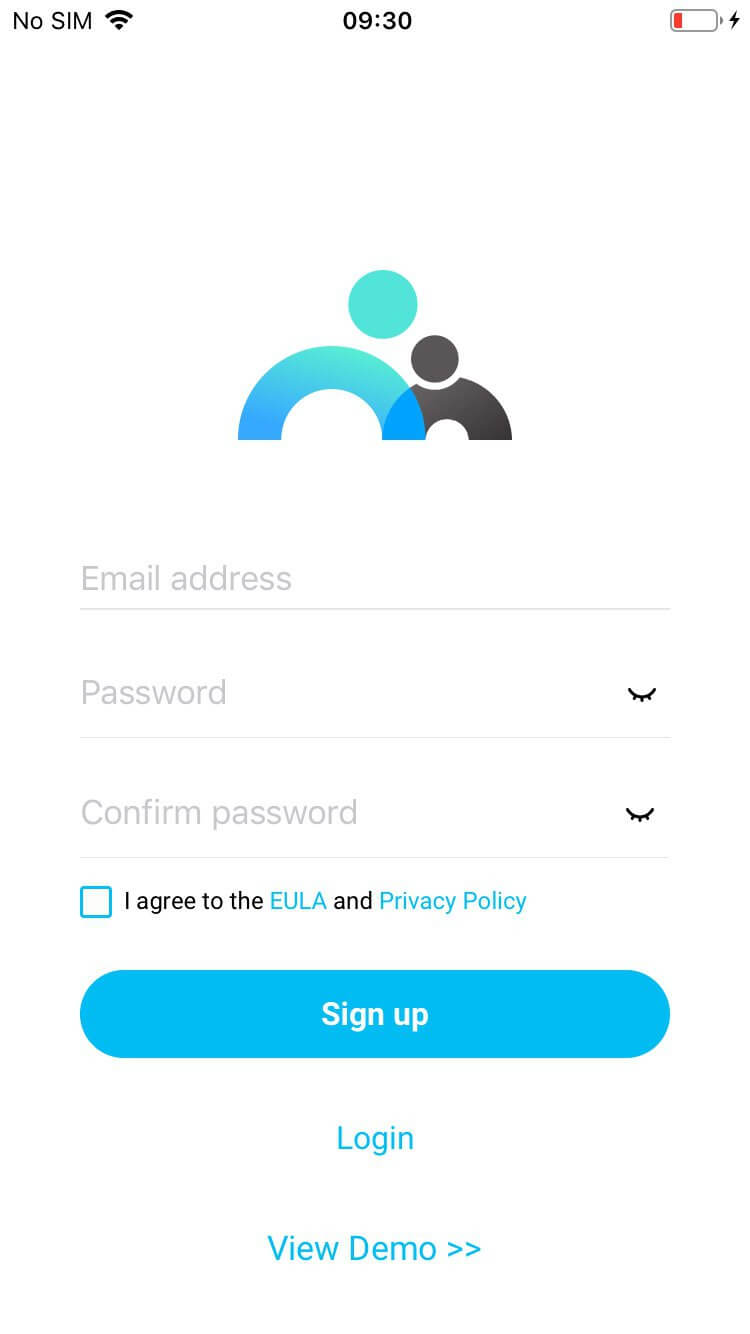
Task: Click the battery indicator
Action: tap(695, 18)
